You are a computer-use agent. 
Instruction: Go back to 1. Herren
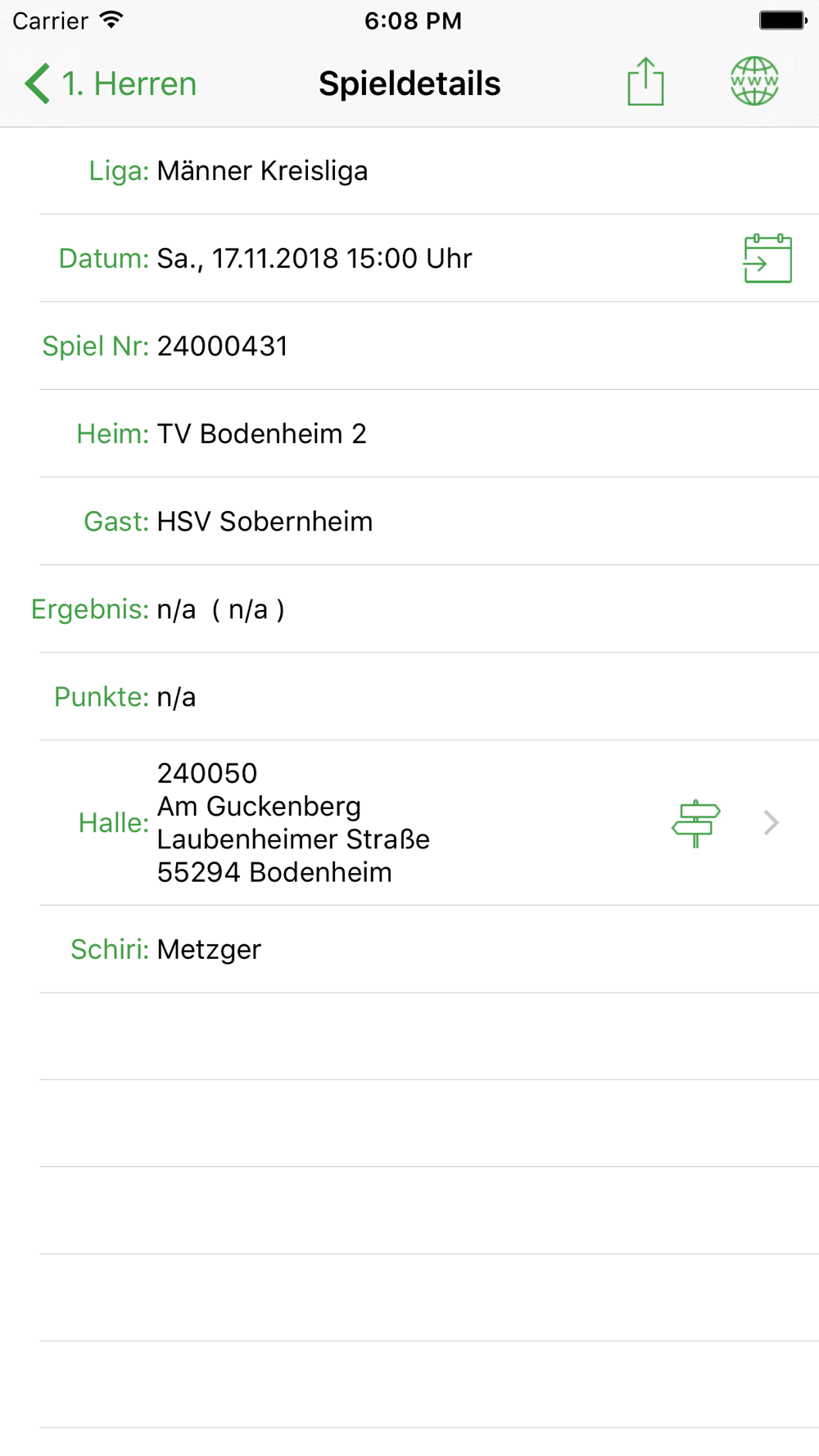tap(111, 84)
